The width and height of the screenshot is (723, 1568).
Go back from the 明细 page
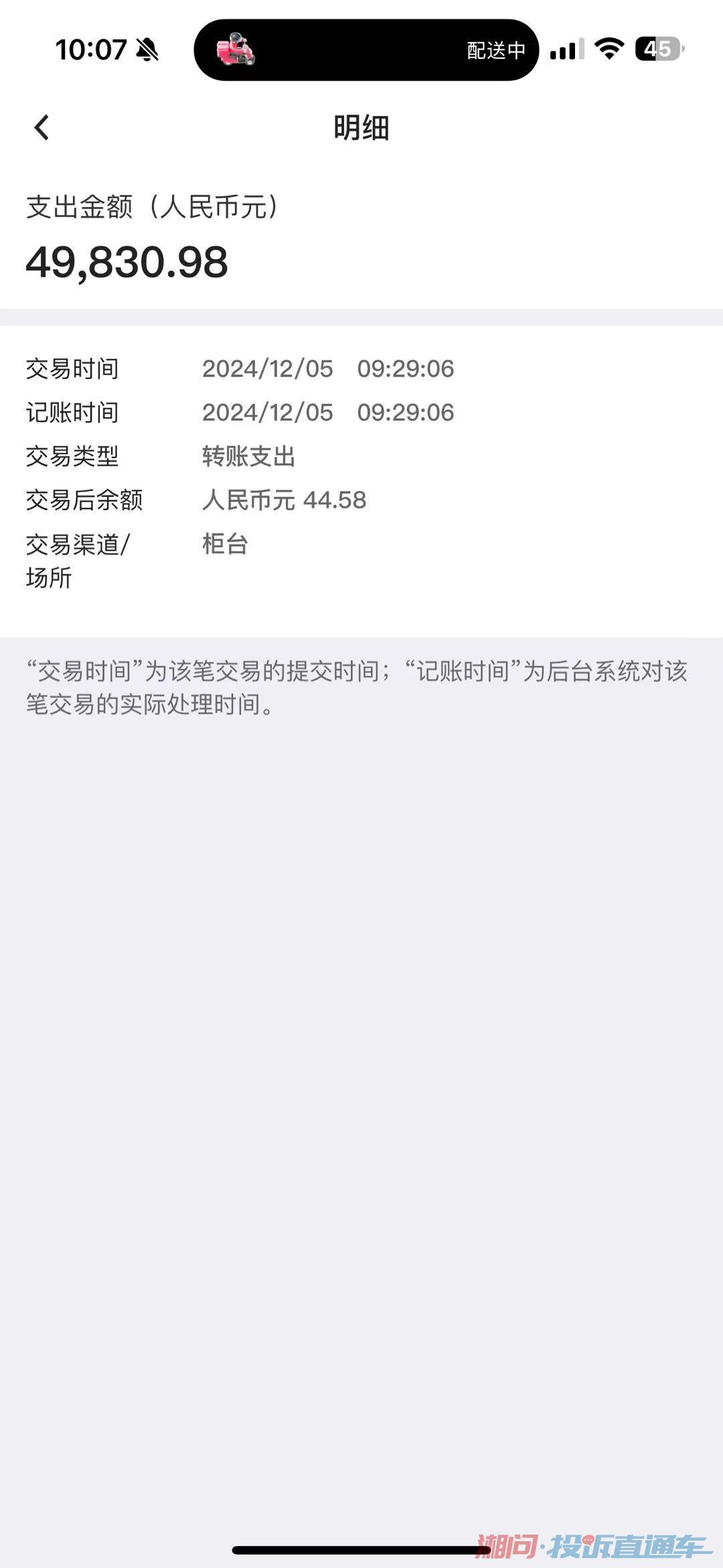pyautogui.click(x=42, y=127)
